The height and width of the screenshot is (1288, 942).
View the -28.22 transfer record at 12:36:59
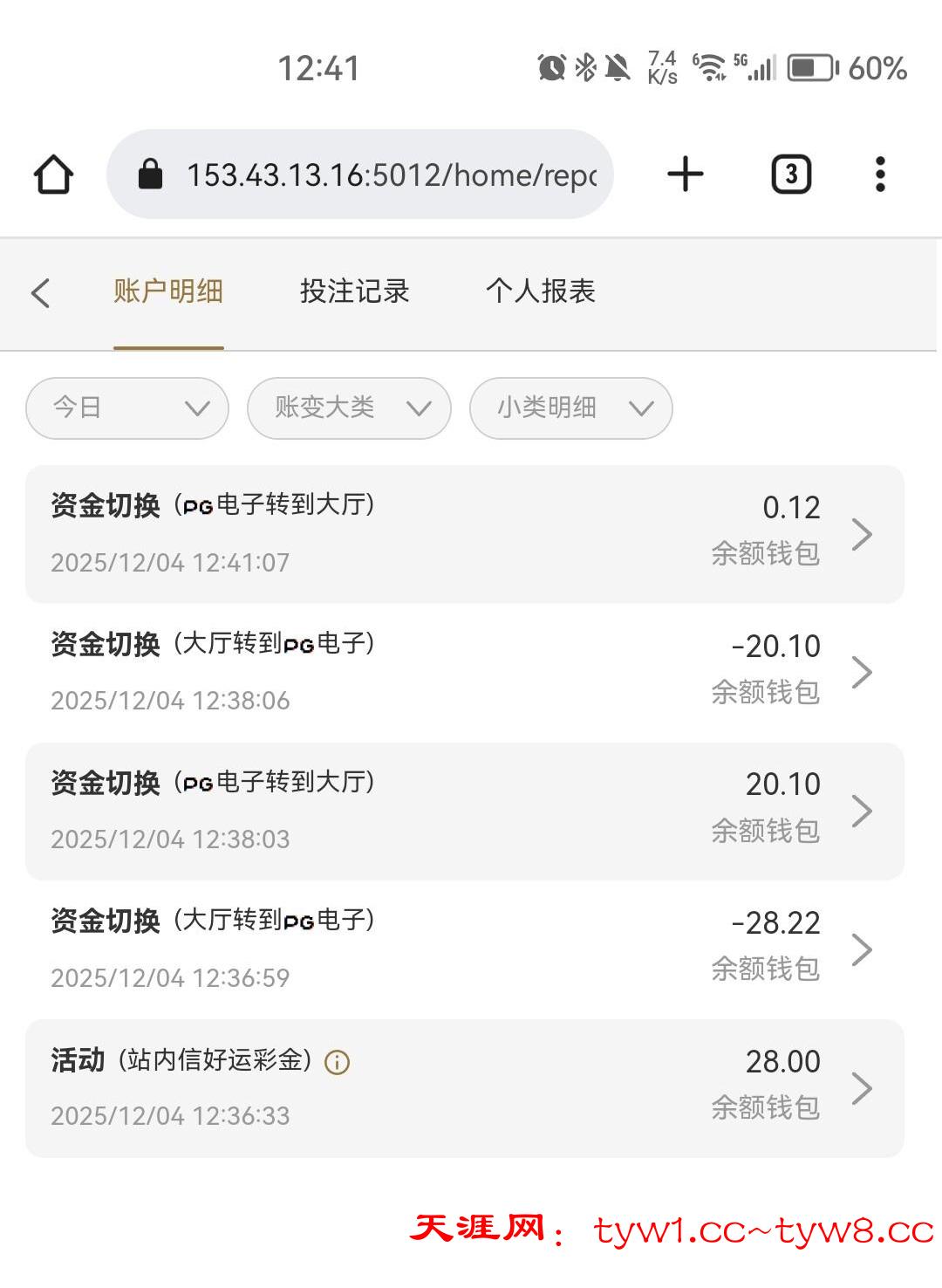click(x=464, y=949)
